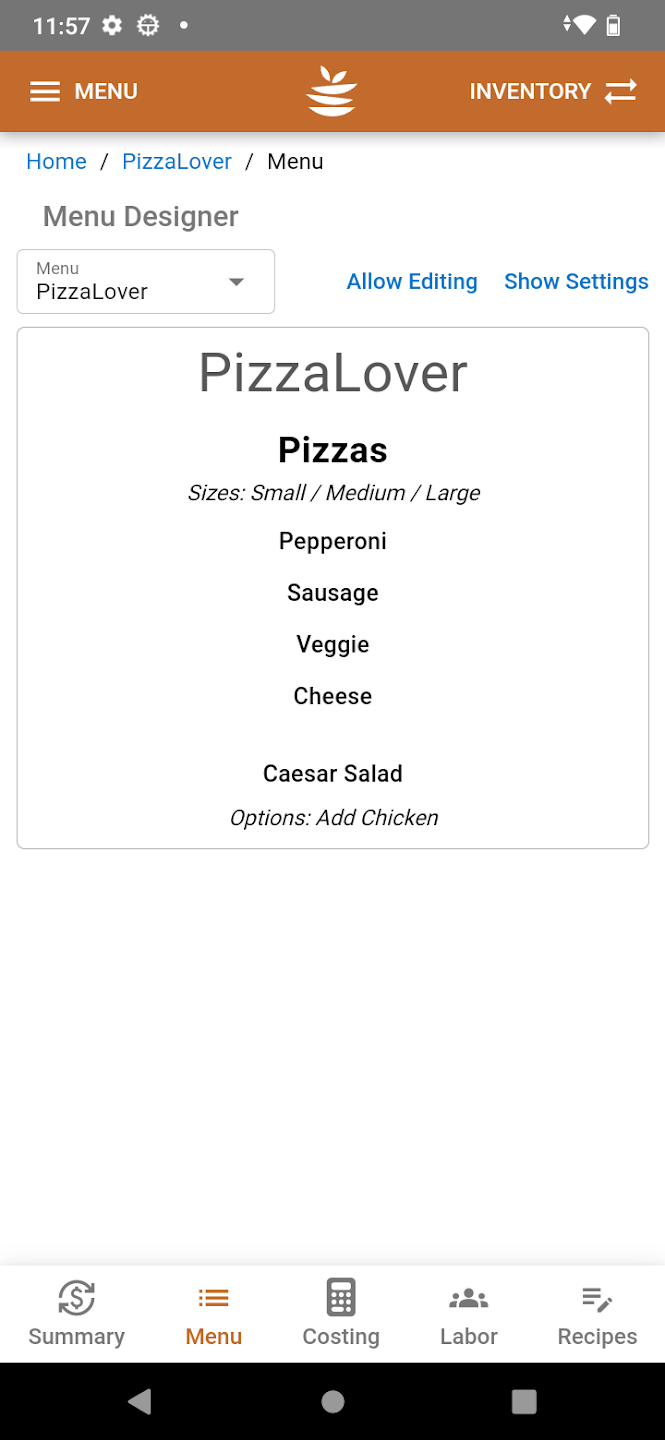Go to the Home breadcrumb link

[x=56, y=161]
